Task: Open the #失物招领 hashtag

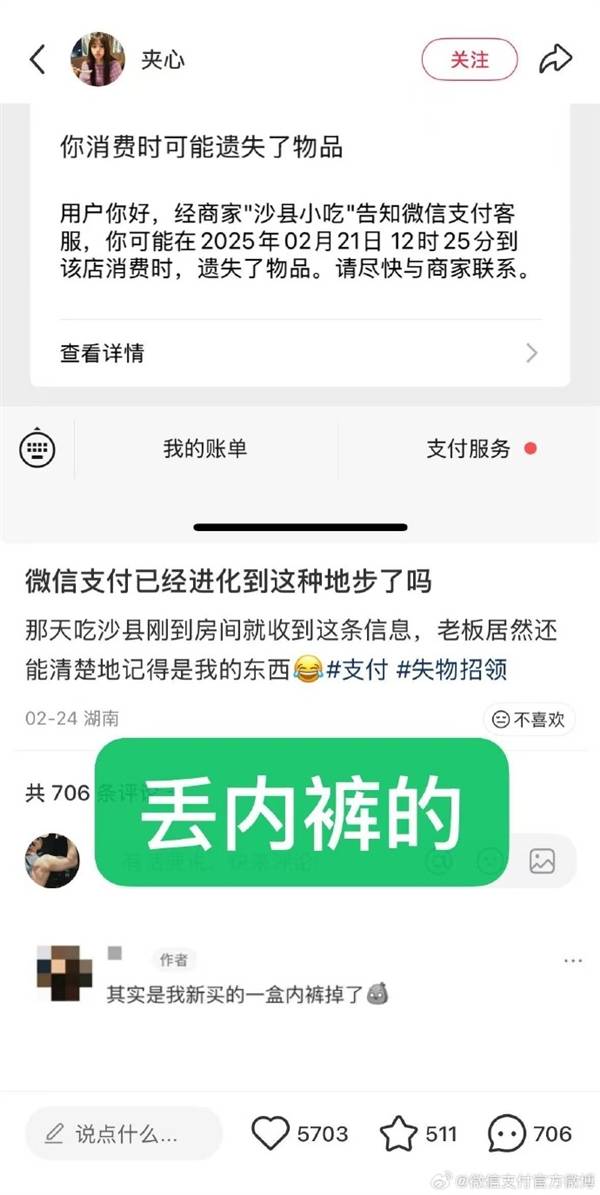Action: click(x=451, y=669)
